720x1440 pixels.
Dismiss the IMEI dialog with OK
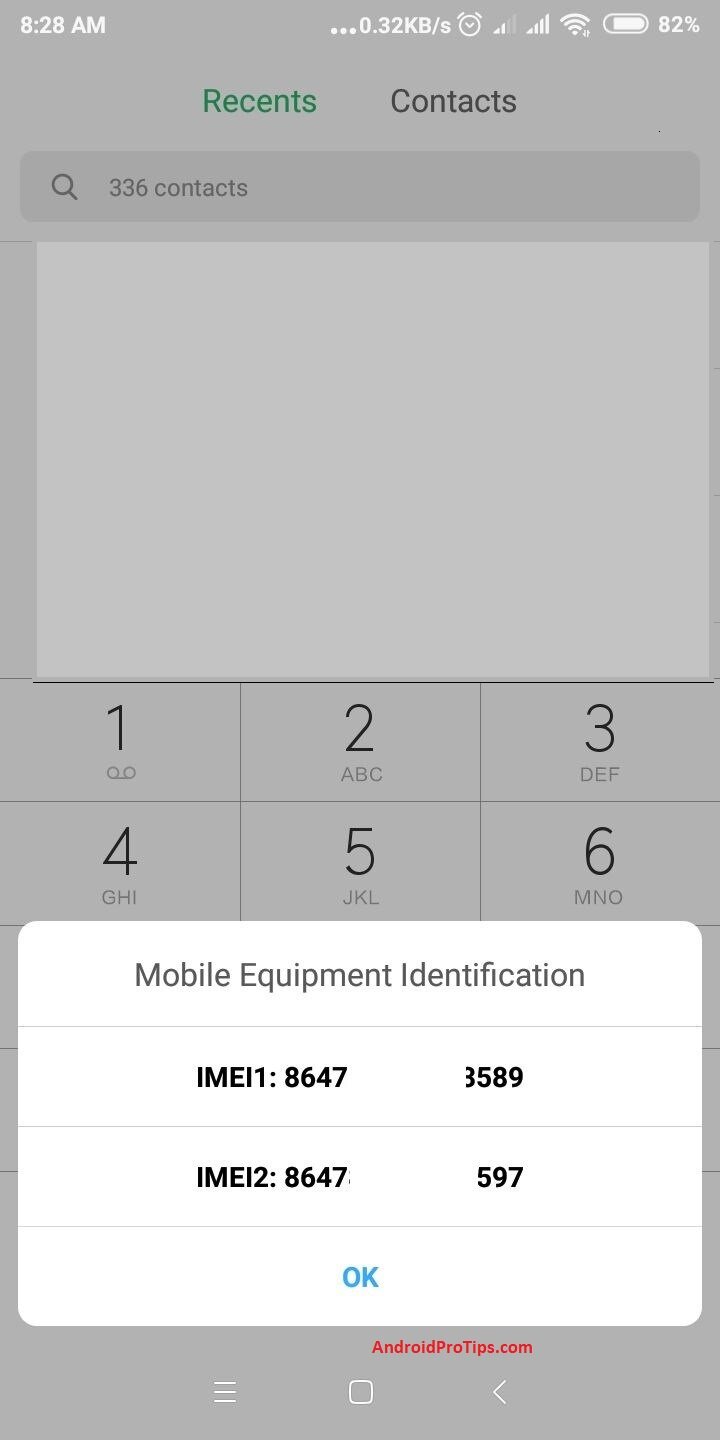[x=360, y=1276]
